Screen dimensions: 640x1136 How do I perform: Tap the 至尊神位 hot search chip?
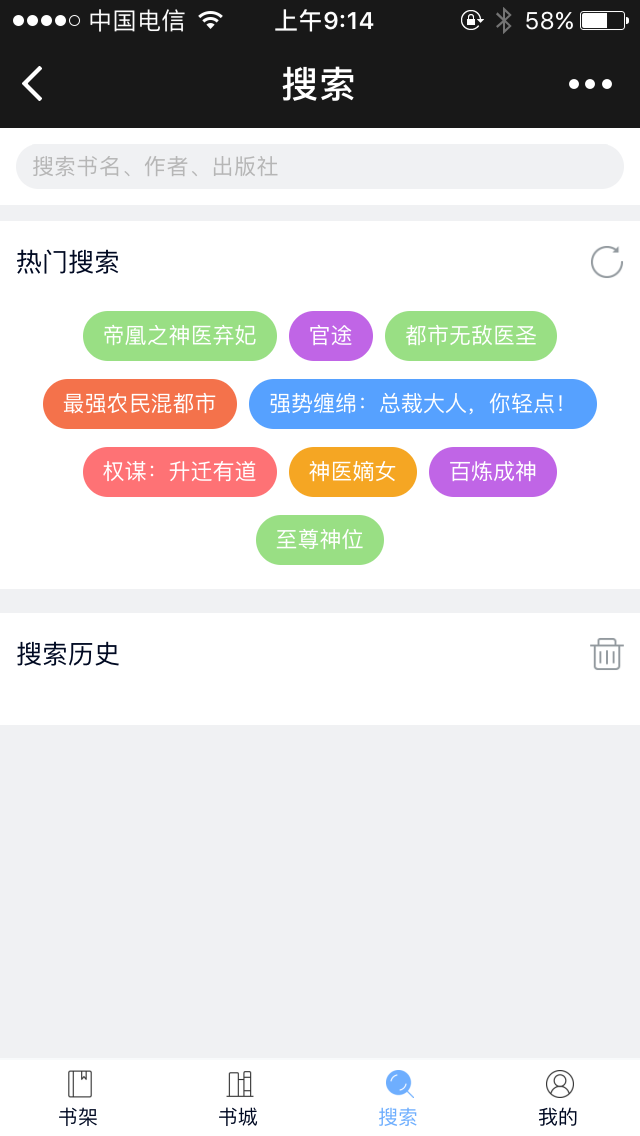[320, 540]
